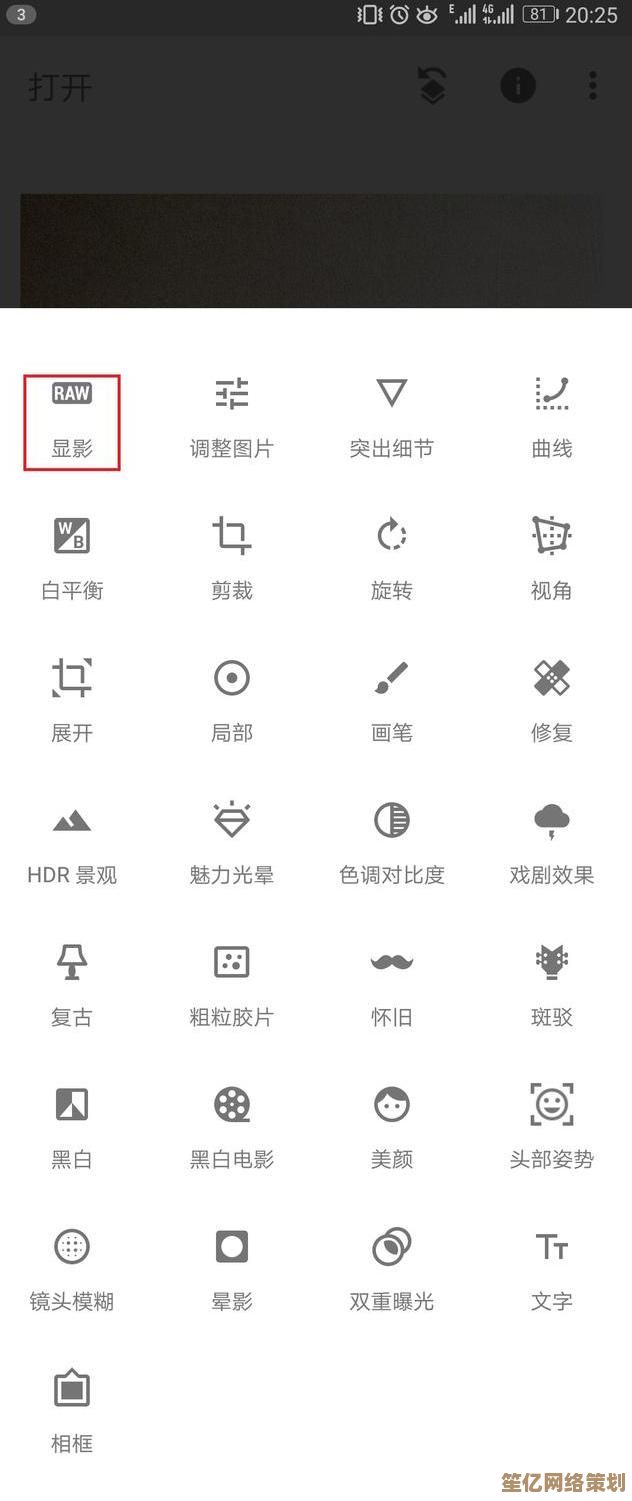Choose the 魅力光晕 glamour glow filter
Screen dimensions: 632x1501
(232, 845)
